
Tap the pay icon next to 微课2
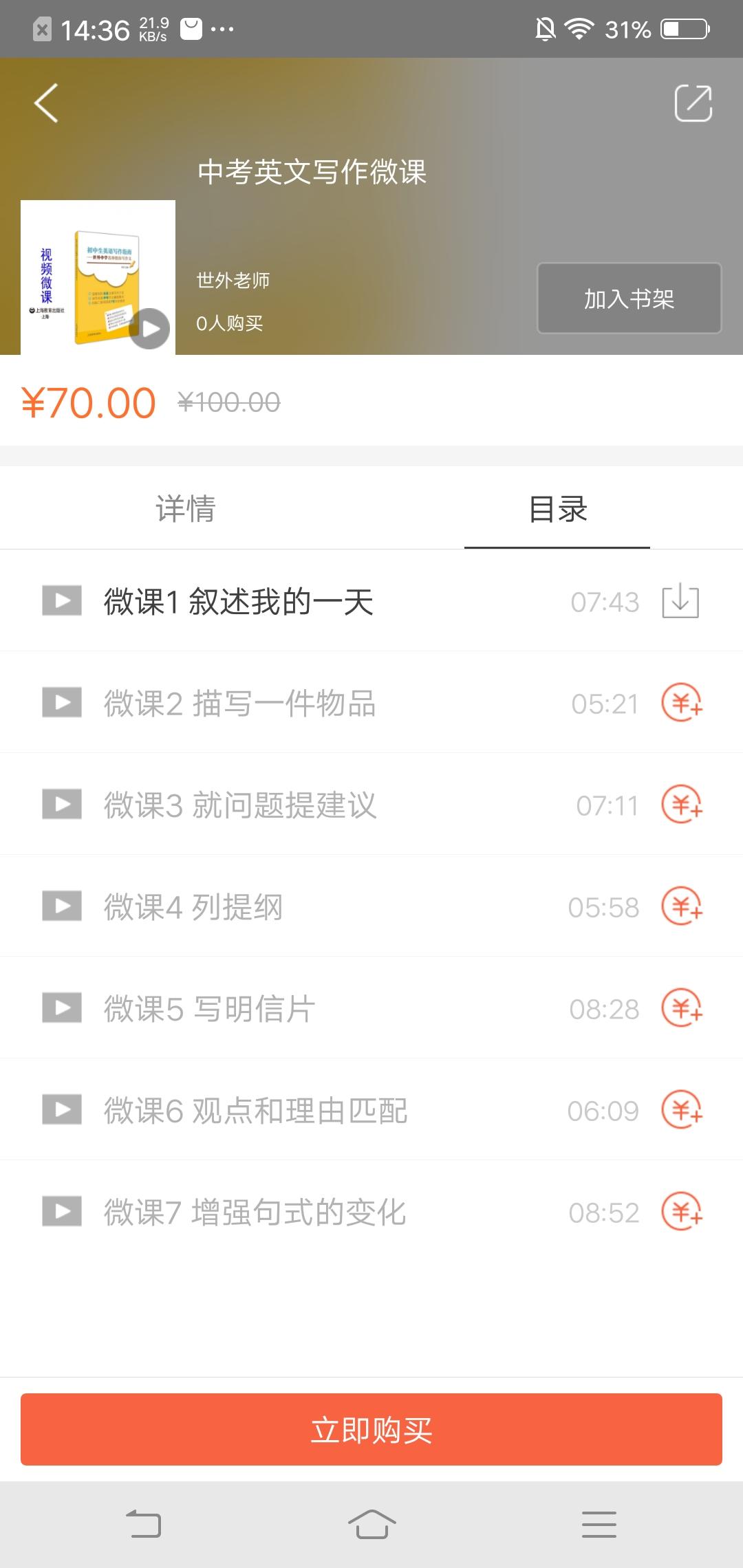point(680,703)
